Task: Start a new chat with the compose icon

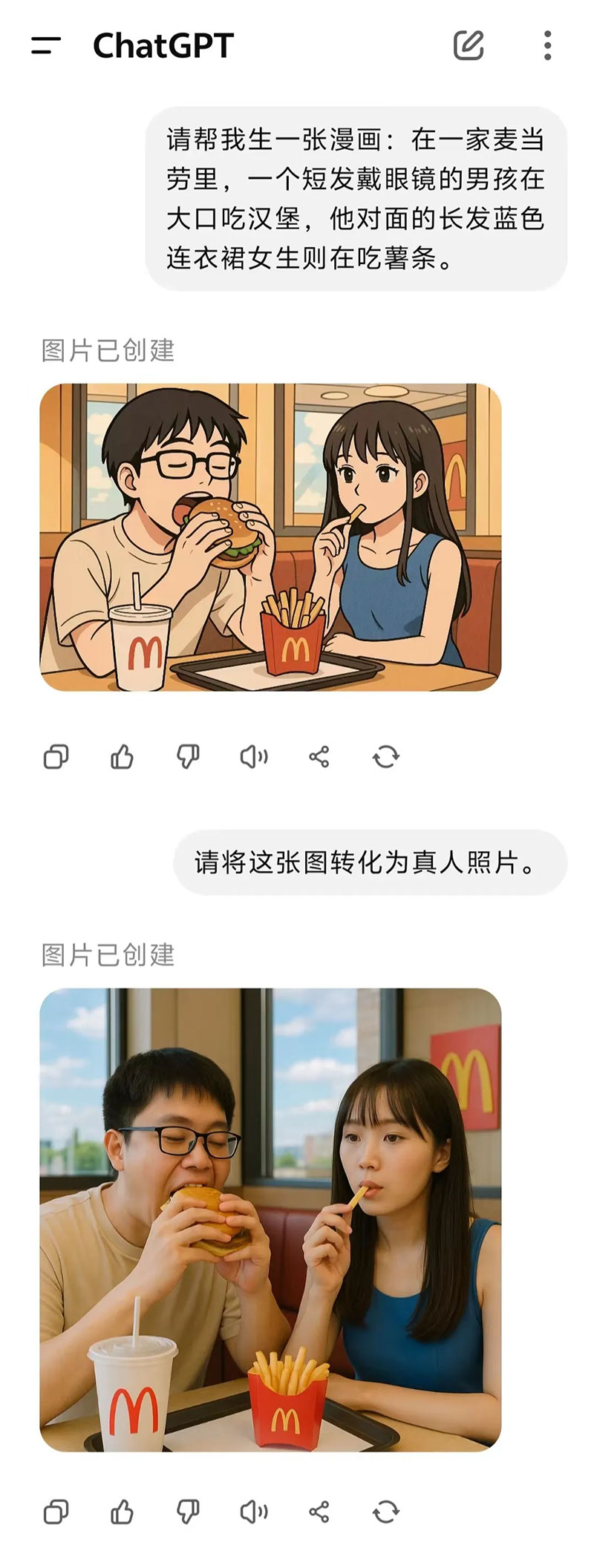Action: 467,46
